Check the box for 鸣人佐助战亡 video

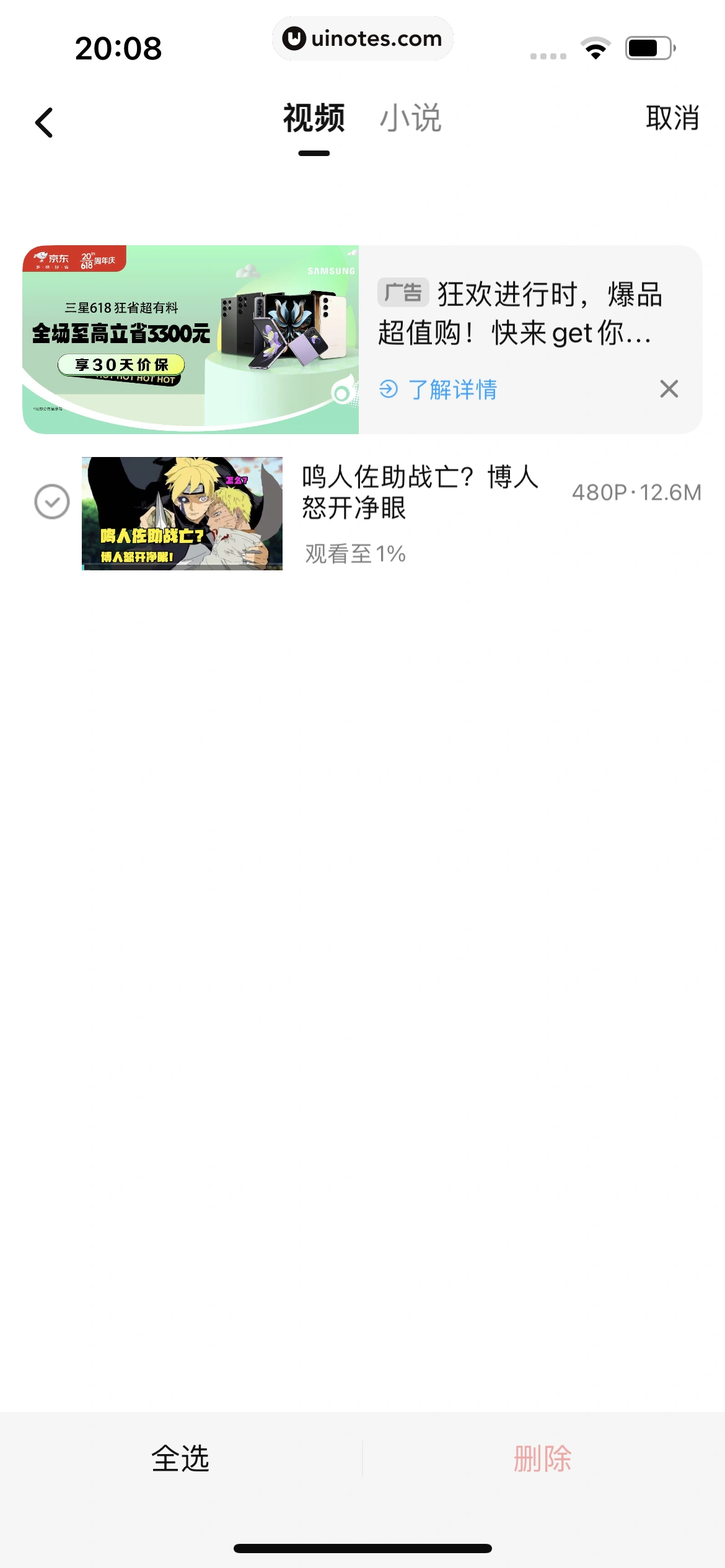[x=52, y=502]
